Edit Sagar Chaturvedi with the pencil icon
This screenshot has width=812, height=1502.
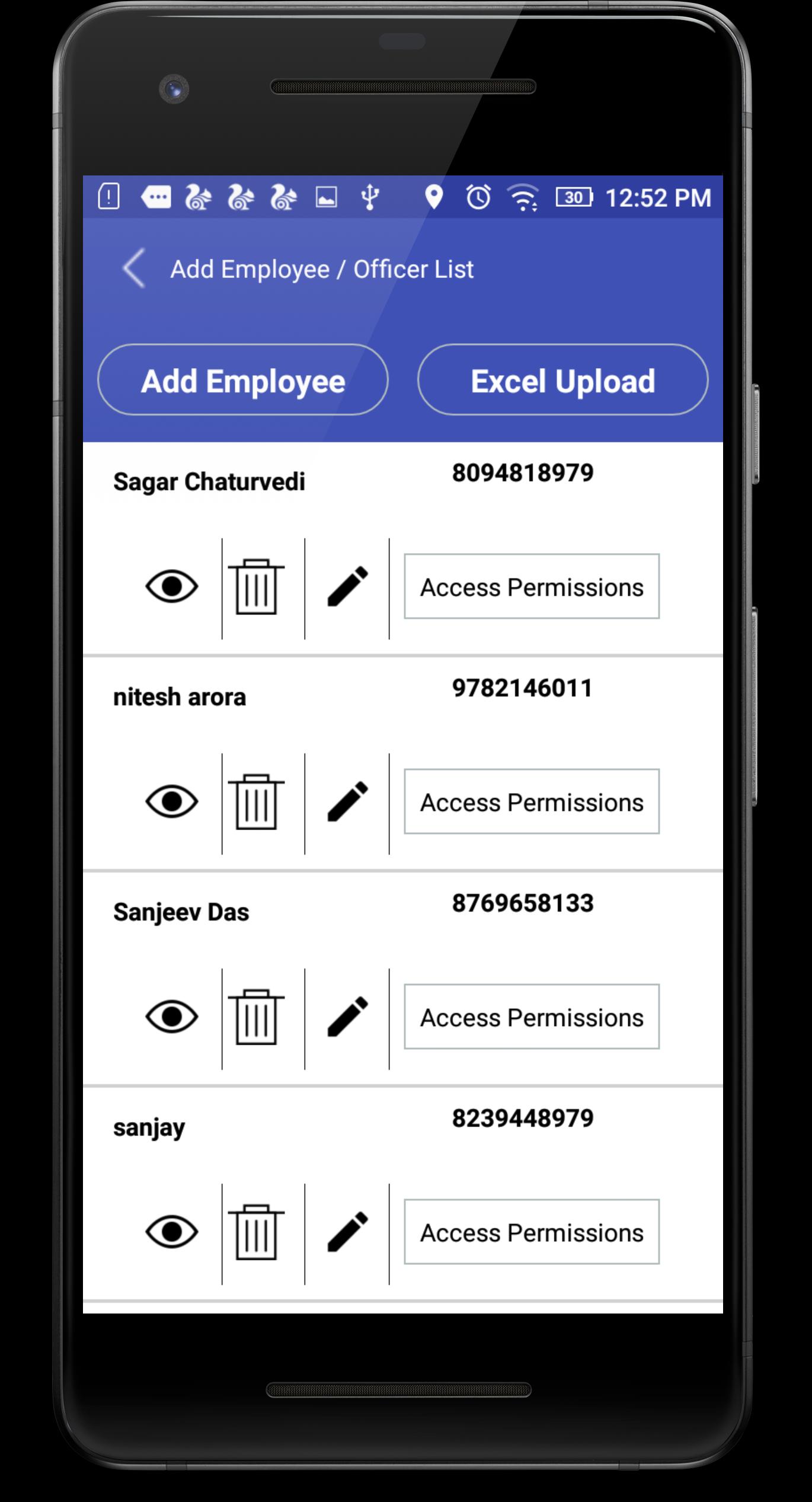pos(347,587)
